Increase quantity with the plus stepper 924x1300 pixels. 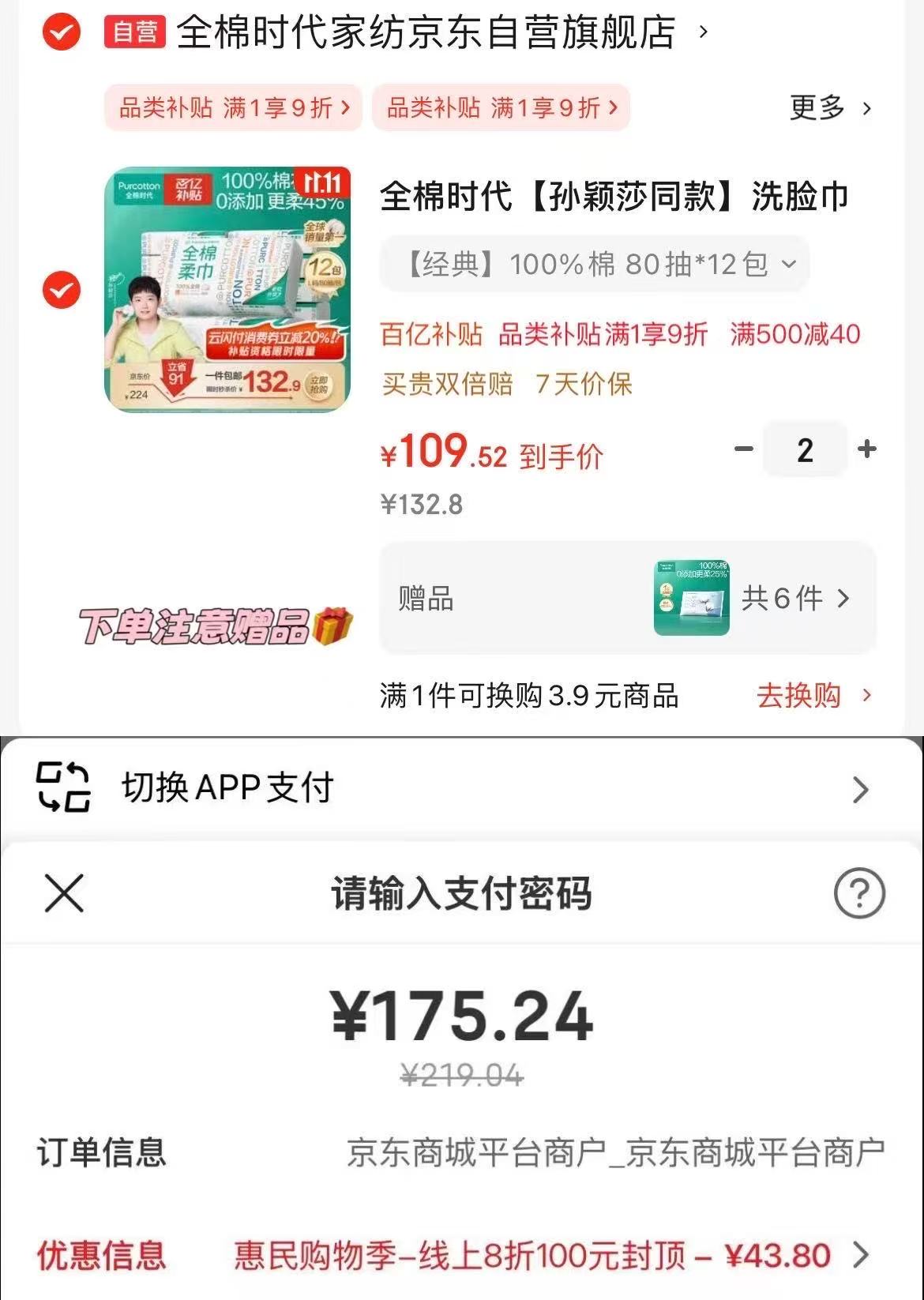867,449
